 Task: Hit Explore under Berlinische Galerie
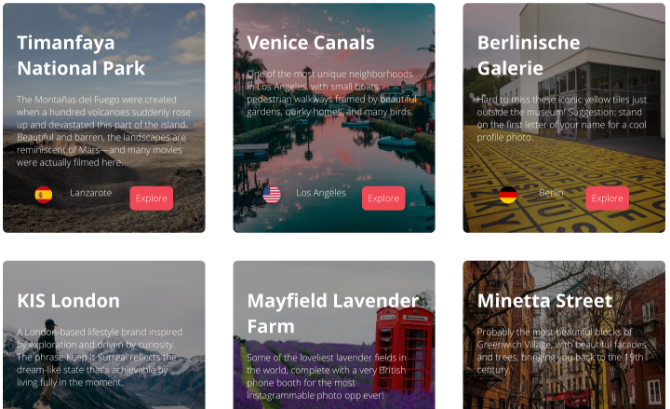point(607,198)
